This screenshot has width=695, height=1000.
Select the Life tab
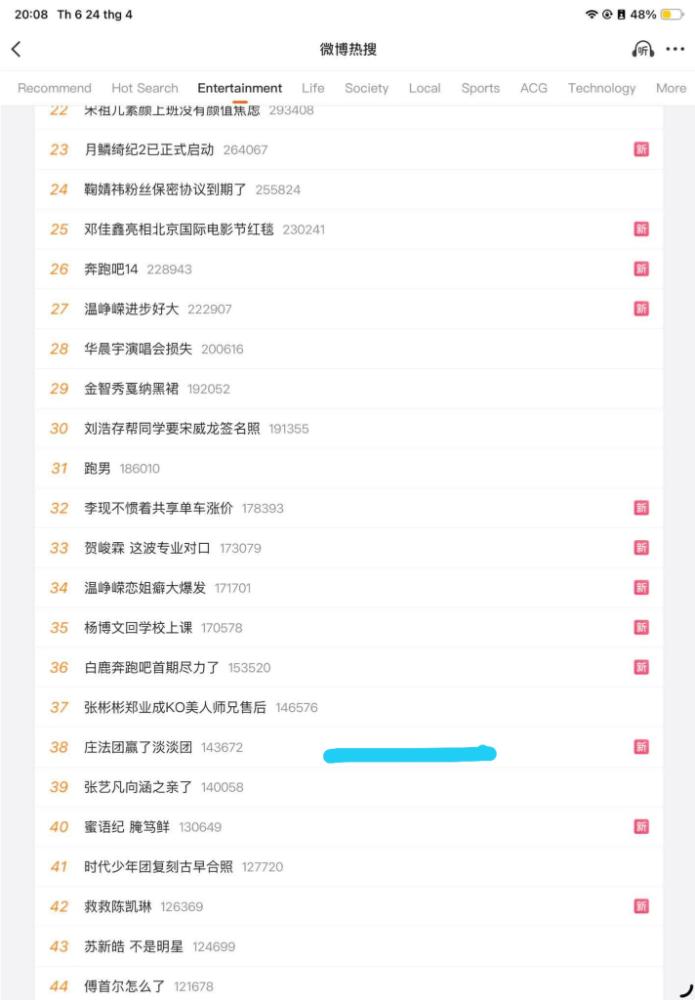[x=313, y=88]
